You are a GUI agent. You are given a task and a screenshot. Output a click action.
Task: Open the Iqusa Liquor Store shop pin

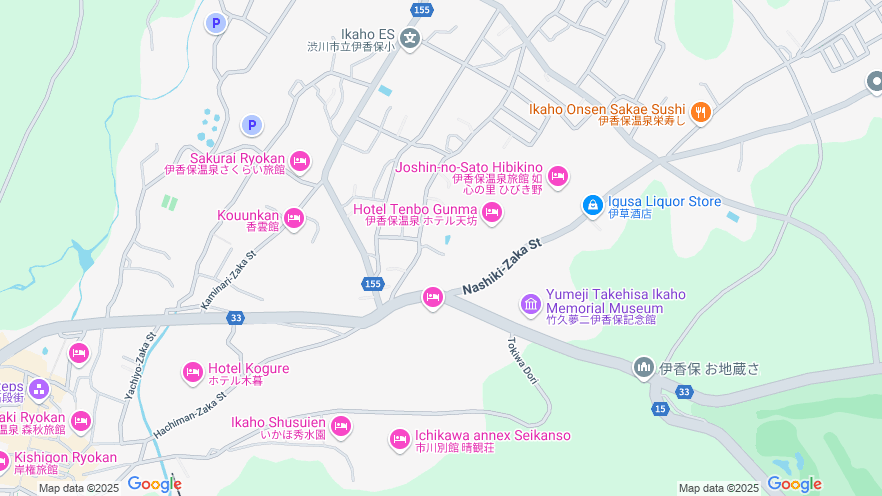pyautogui.click(x=593, y=205)
